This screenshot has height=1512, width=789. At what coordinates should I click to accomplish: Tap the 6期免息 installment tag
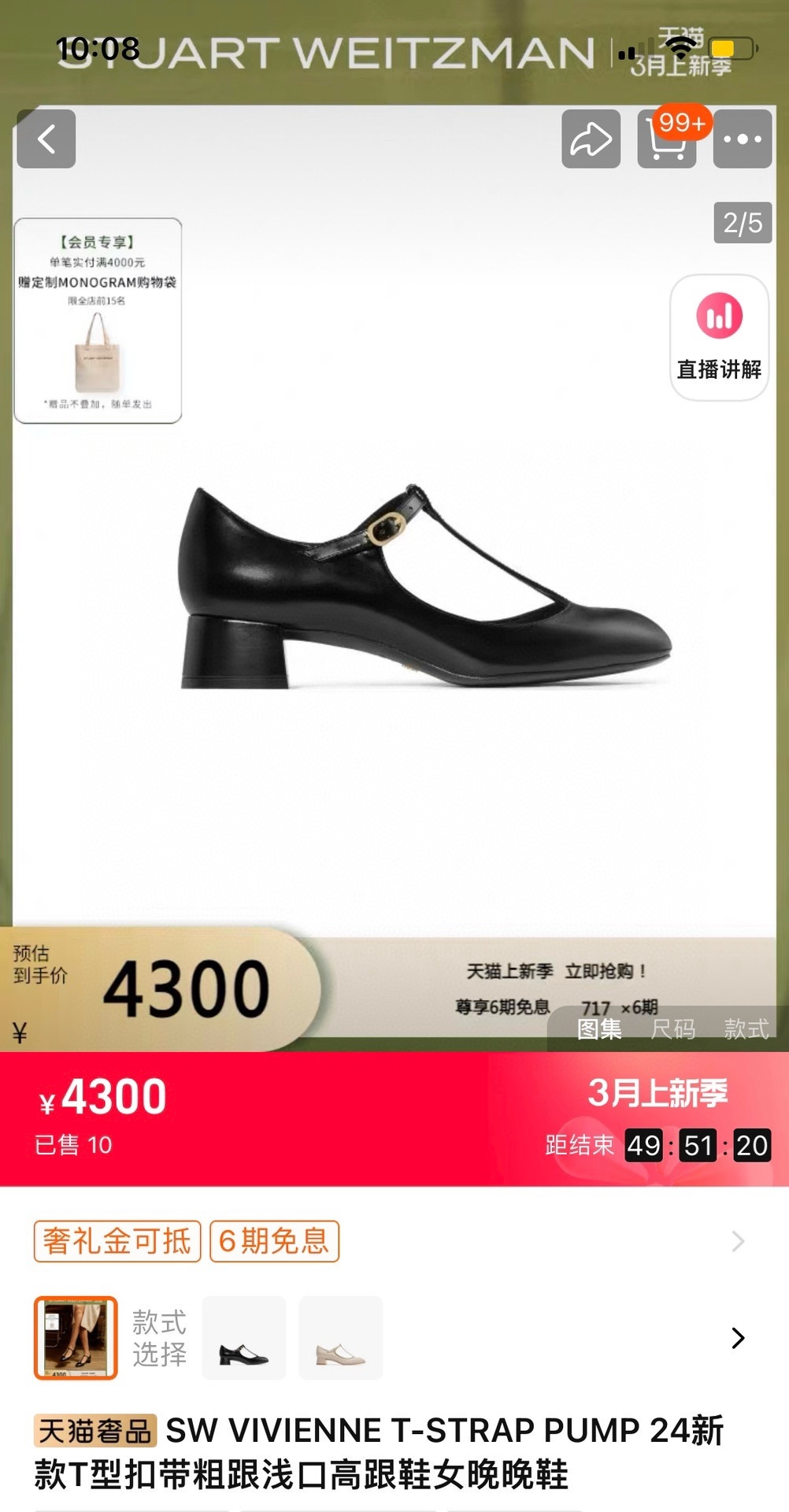point(274,1241)
